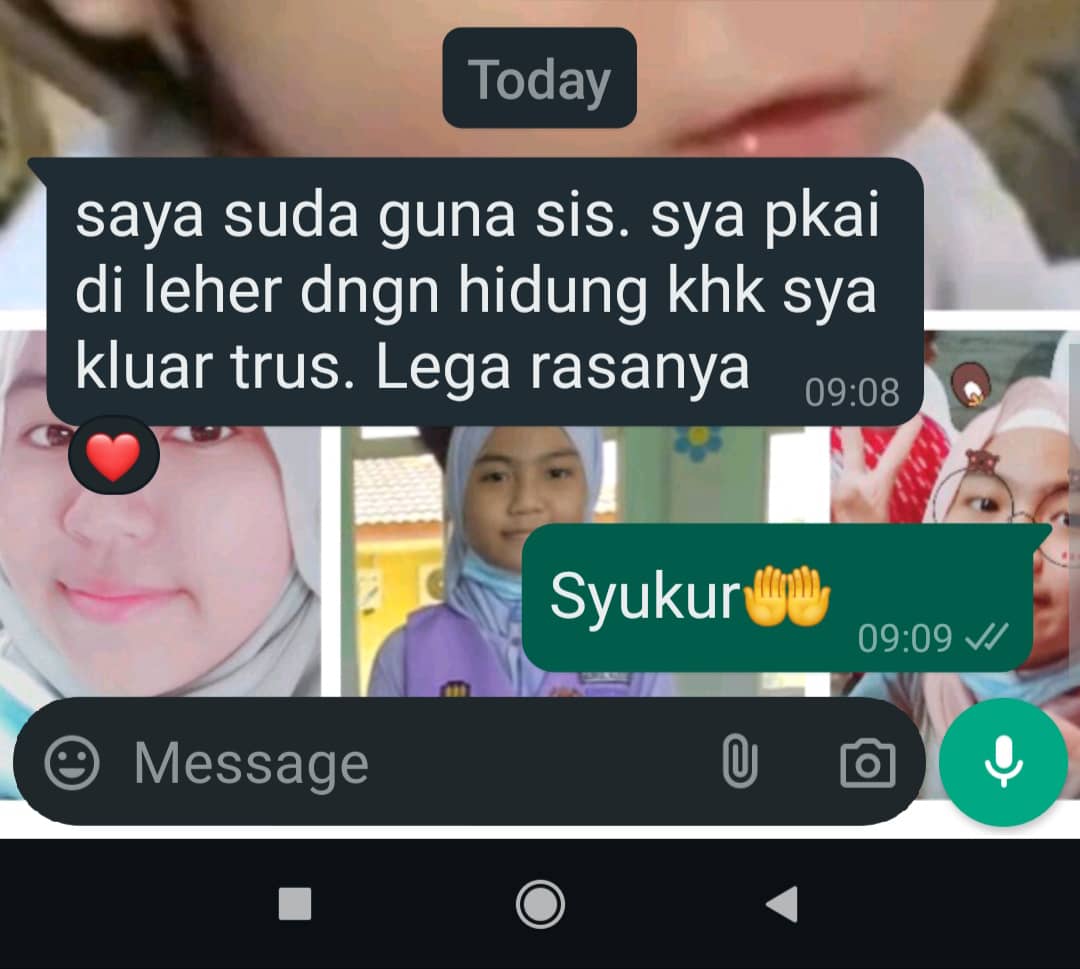
Task: Go to the home screen
Action: pyautogui.click(x=540, y=904)
